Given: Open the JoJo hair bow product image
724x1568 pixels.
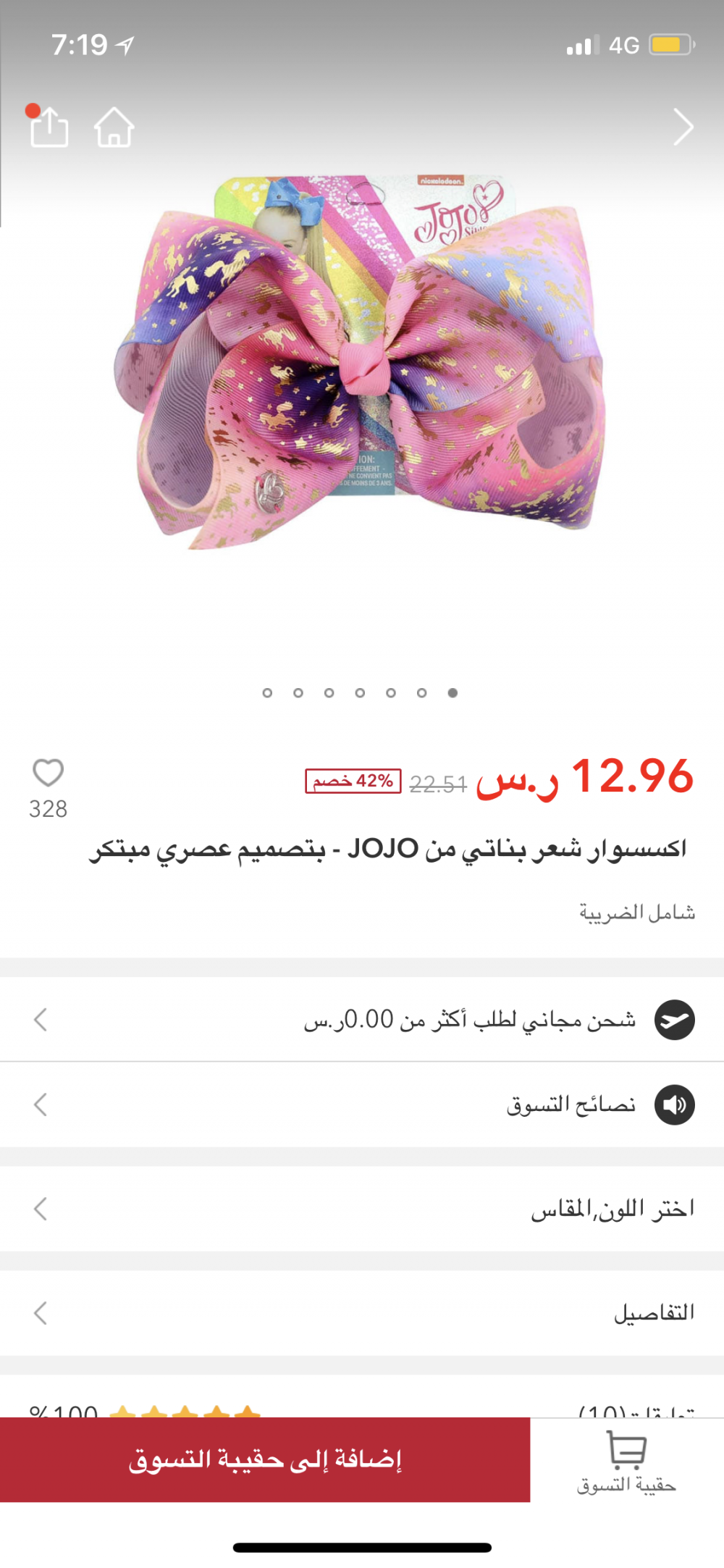Looking at the screenshot, I should [360, 362].
